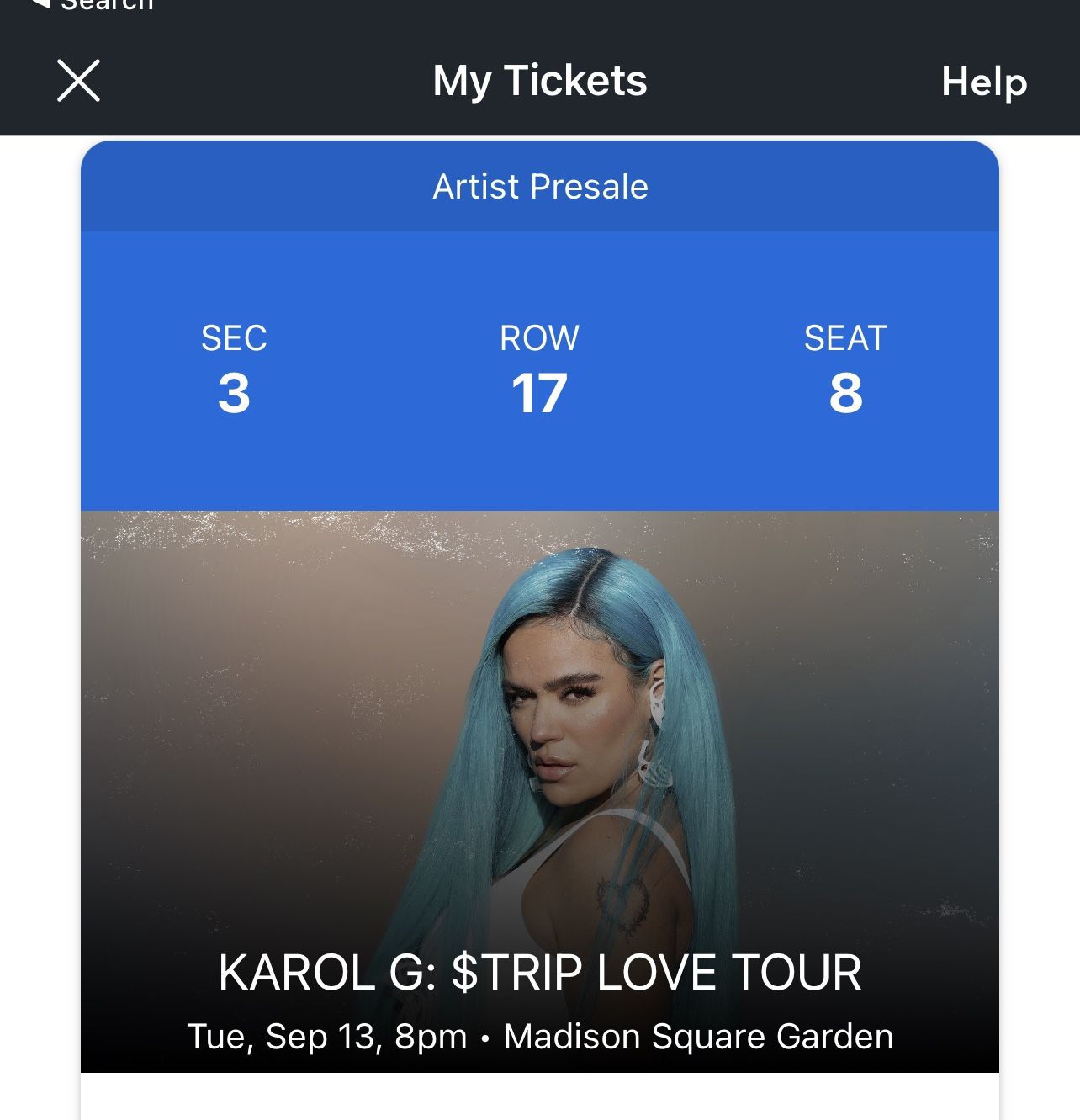1080x1120 pixels.
Task: Open the Help page
Action: pyautogui.click(x=983, y=82)
